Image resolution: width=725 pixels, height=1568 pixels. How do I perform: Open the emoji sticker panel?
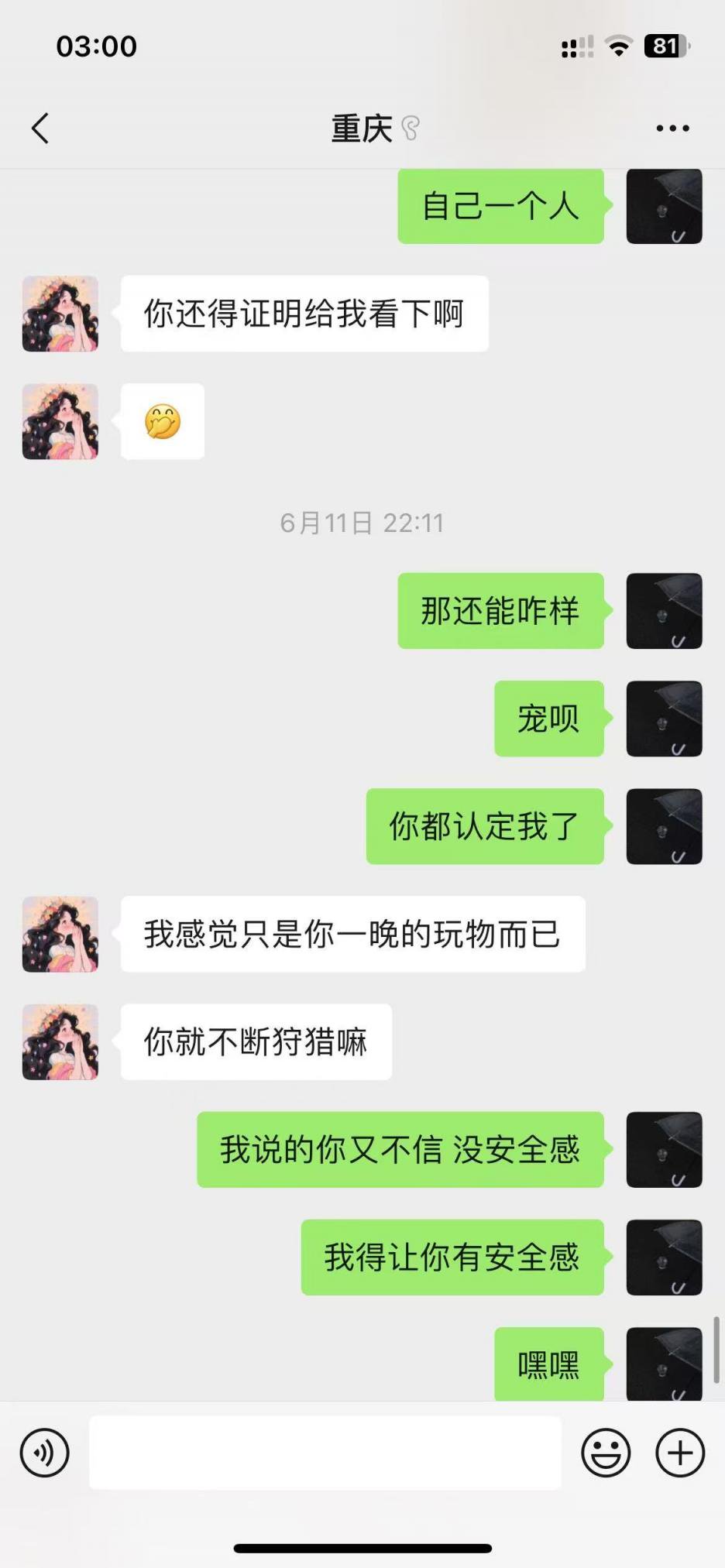(x=606, y=1453)
